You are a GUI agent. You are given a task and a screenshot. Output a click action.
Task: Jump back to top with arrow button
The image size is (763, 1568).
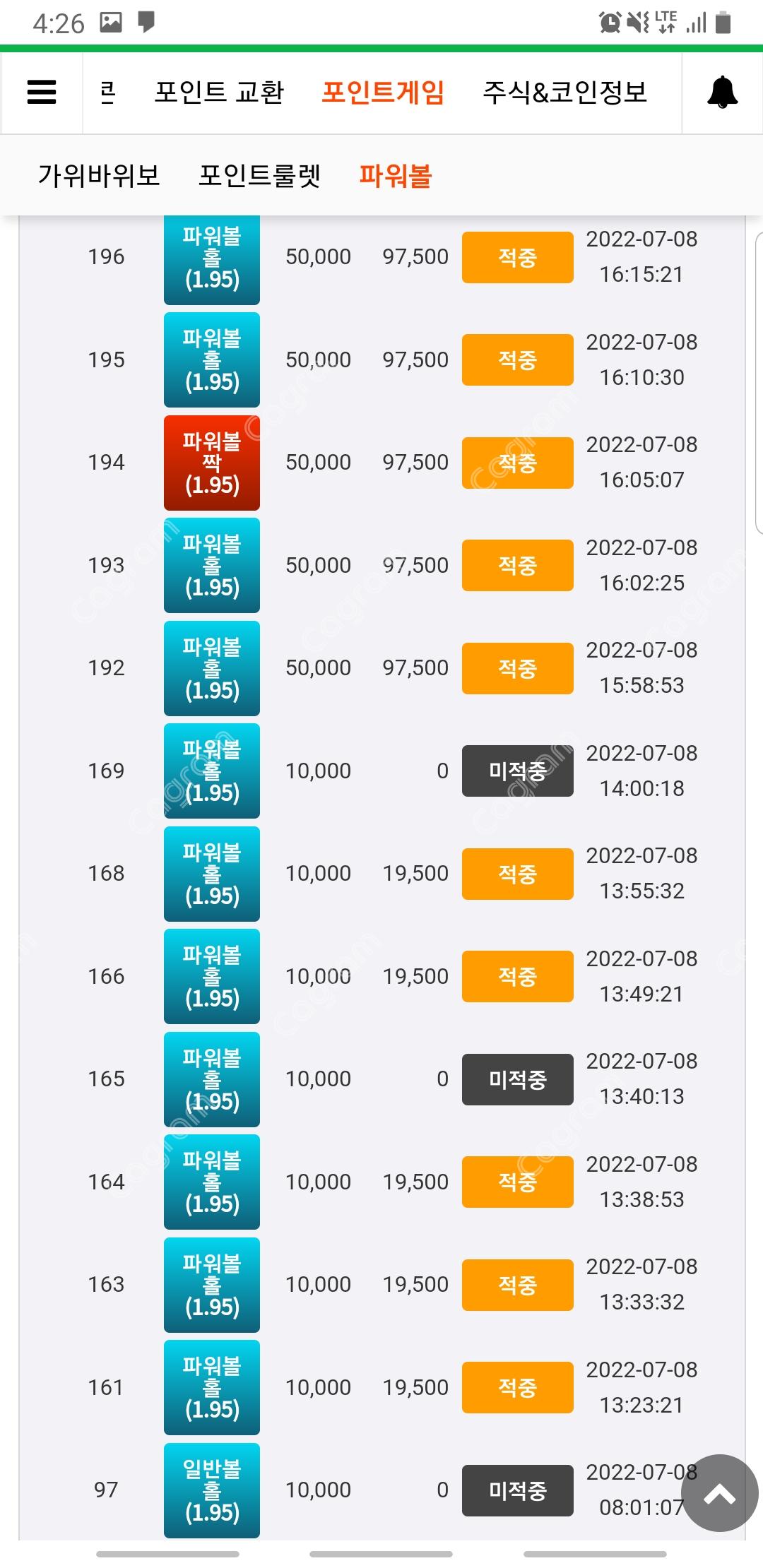tap(719, 1494)
